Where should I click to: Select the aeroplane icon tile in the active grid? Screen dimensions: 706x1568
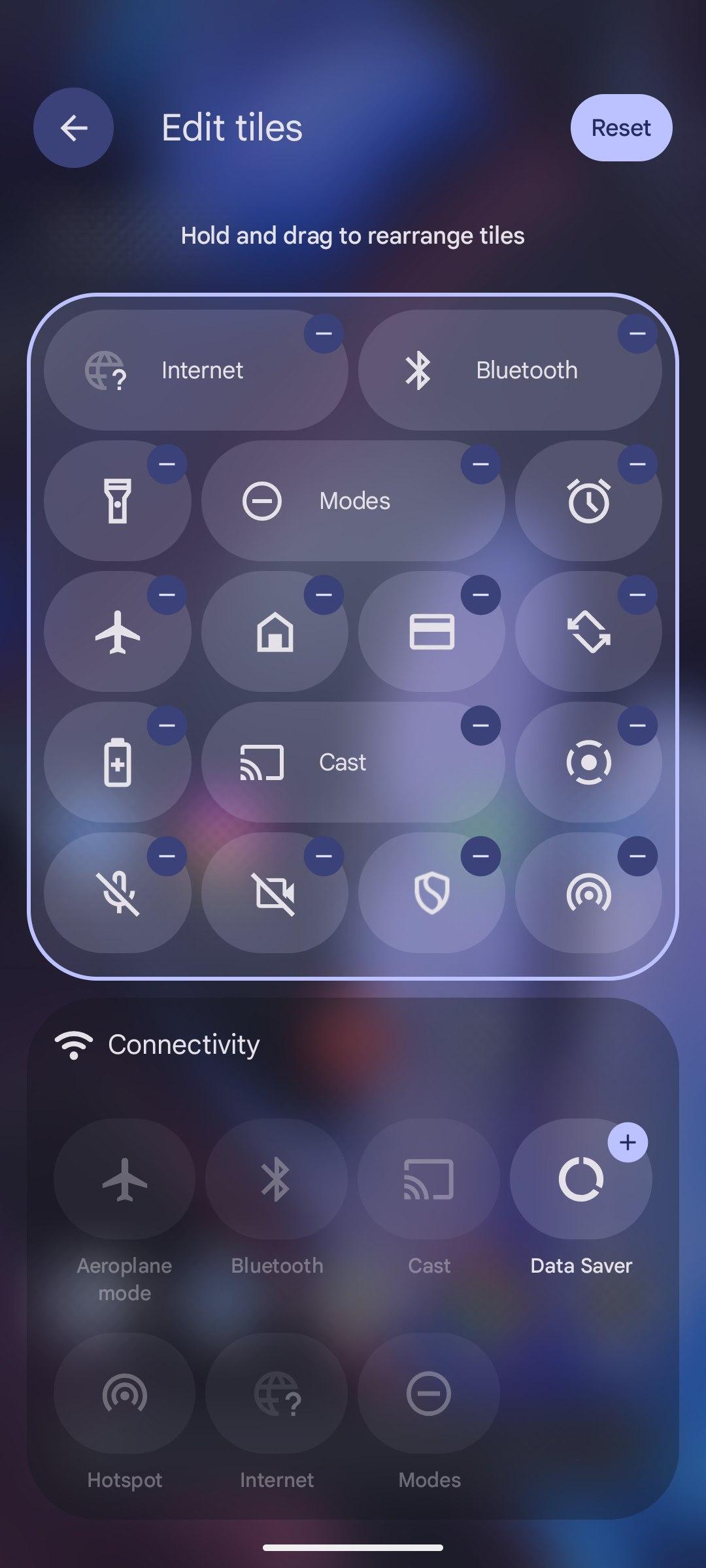coord(118,632)
